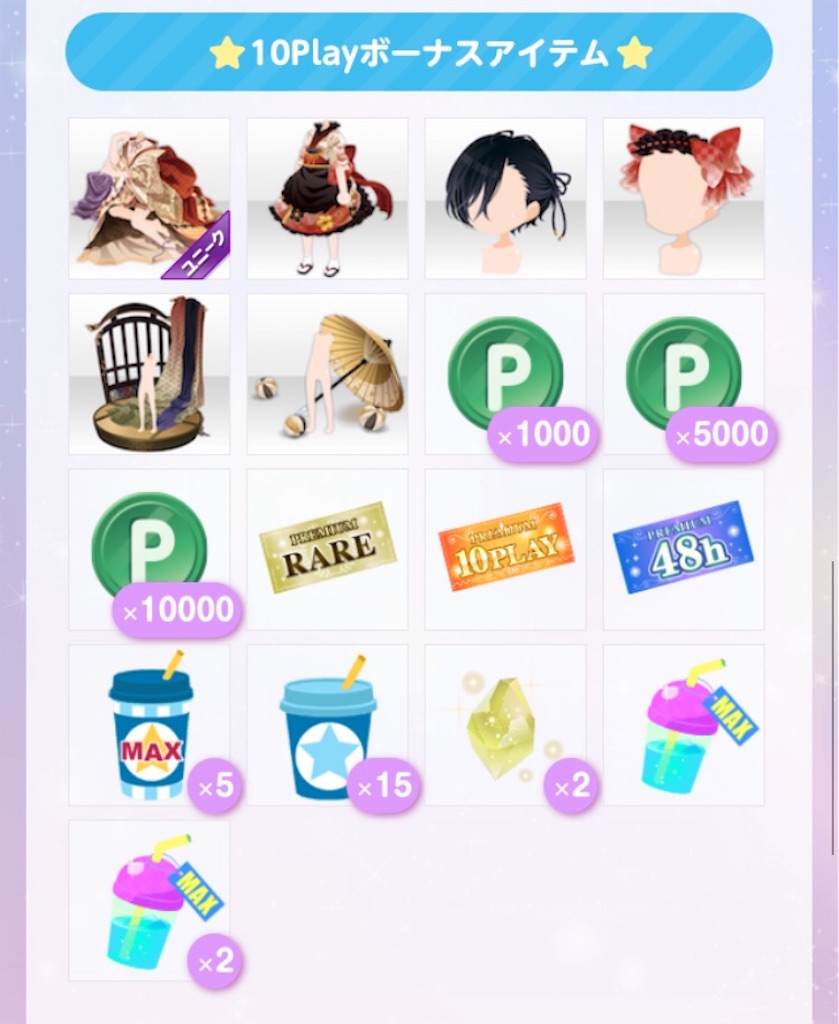Viewport: 839px width, 1024px height.
Task: View the red ribbon hair accessory item
Action: 683,198
